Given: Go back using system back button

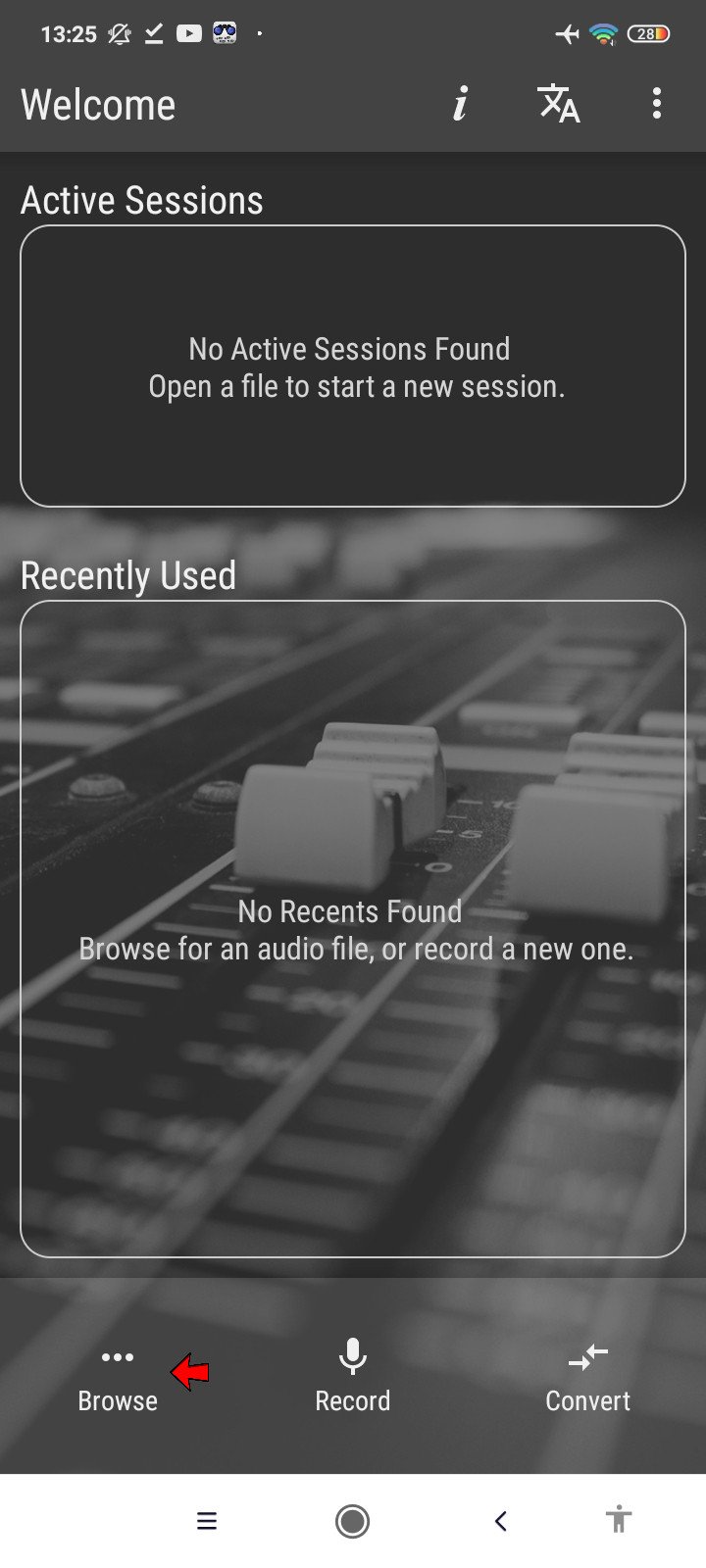Looking at the screenshot, I should 501,1521.
